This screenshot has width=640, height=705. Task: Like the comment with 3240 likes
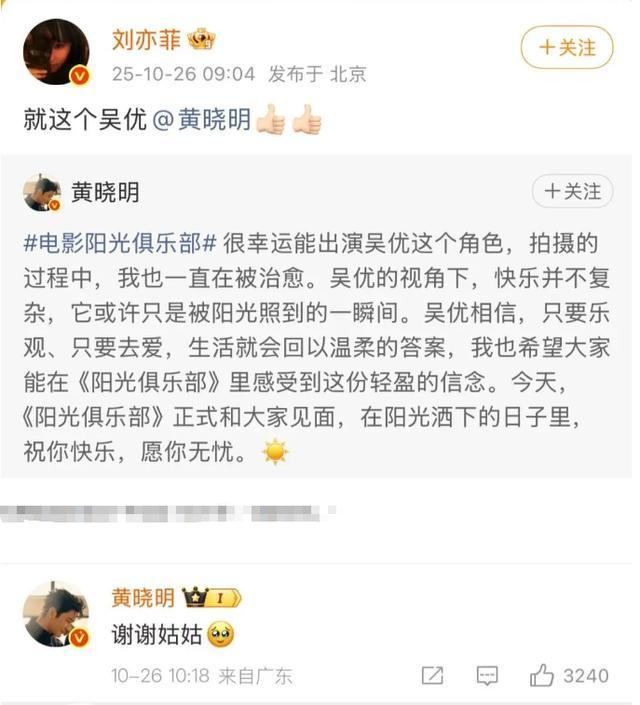[543, 676]
